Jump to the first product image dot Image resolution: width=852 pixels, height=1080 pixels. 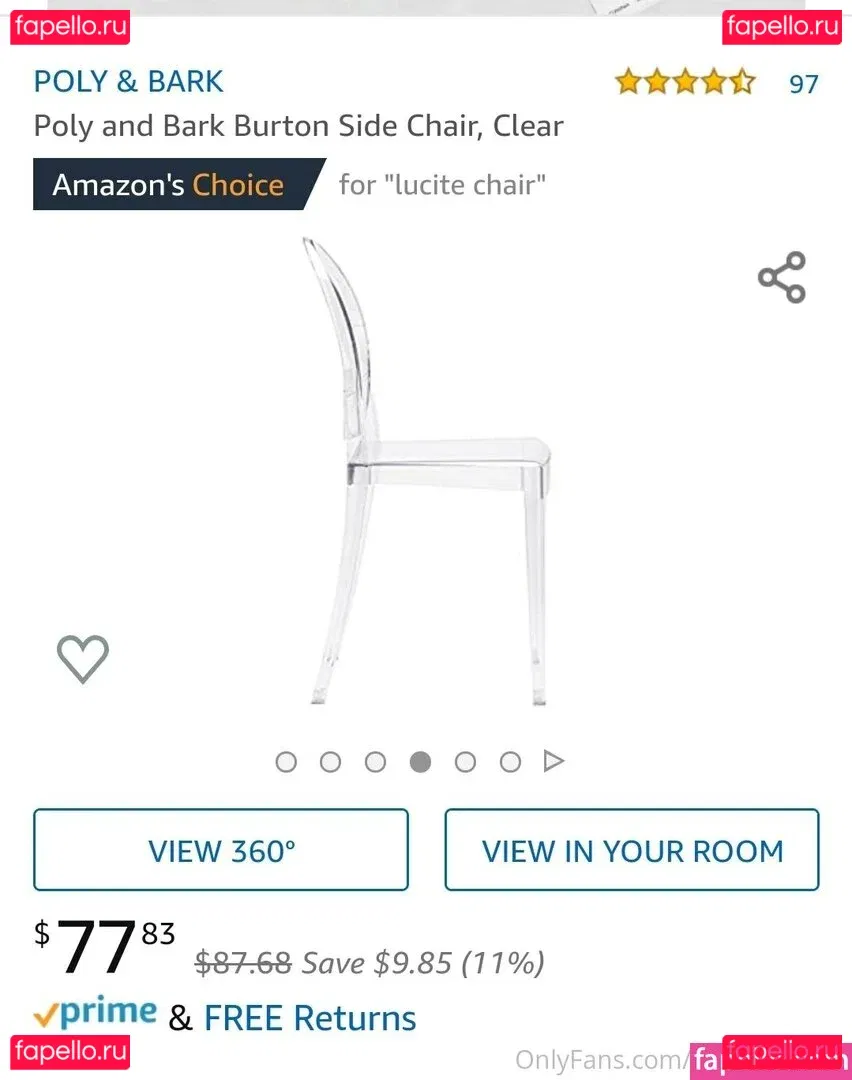pyautogui.click(x=286, y=762)
